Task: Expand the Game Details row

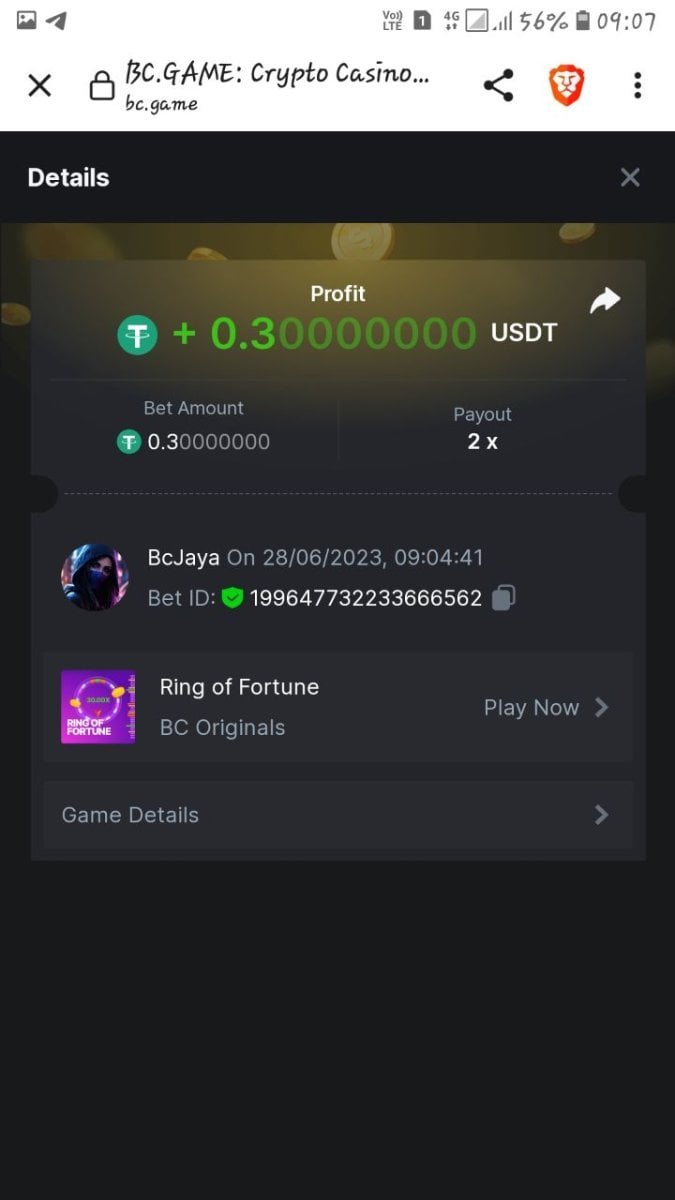Action: click(x=338, y=815)
